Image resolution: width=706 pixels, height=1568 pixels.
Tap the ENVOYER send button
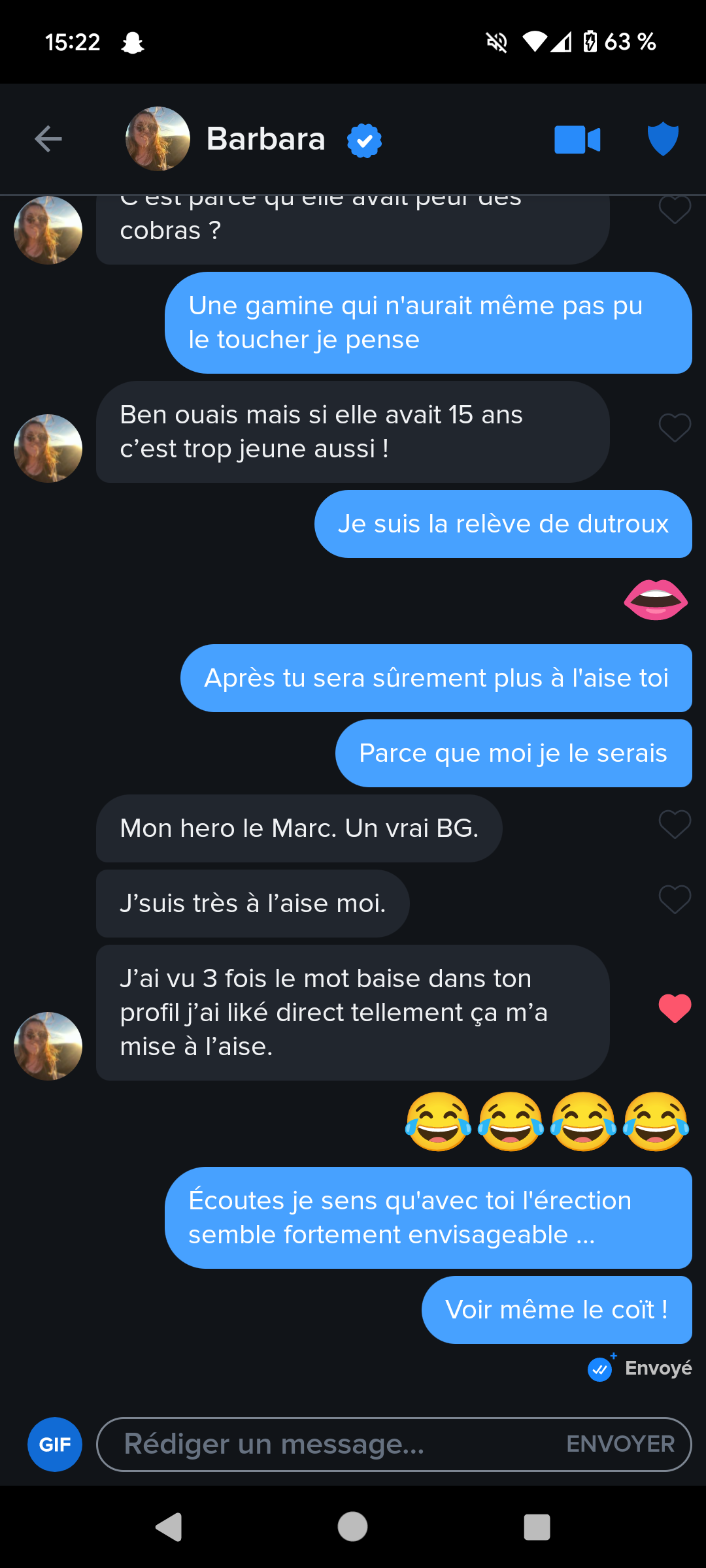(620, 1445)
